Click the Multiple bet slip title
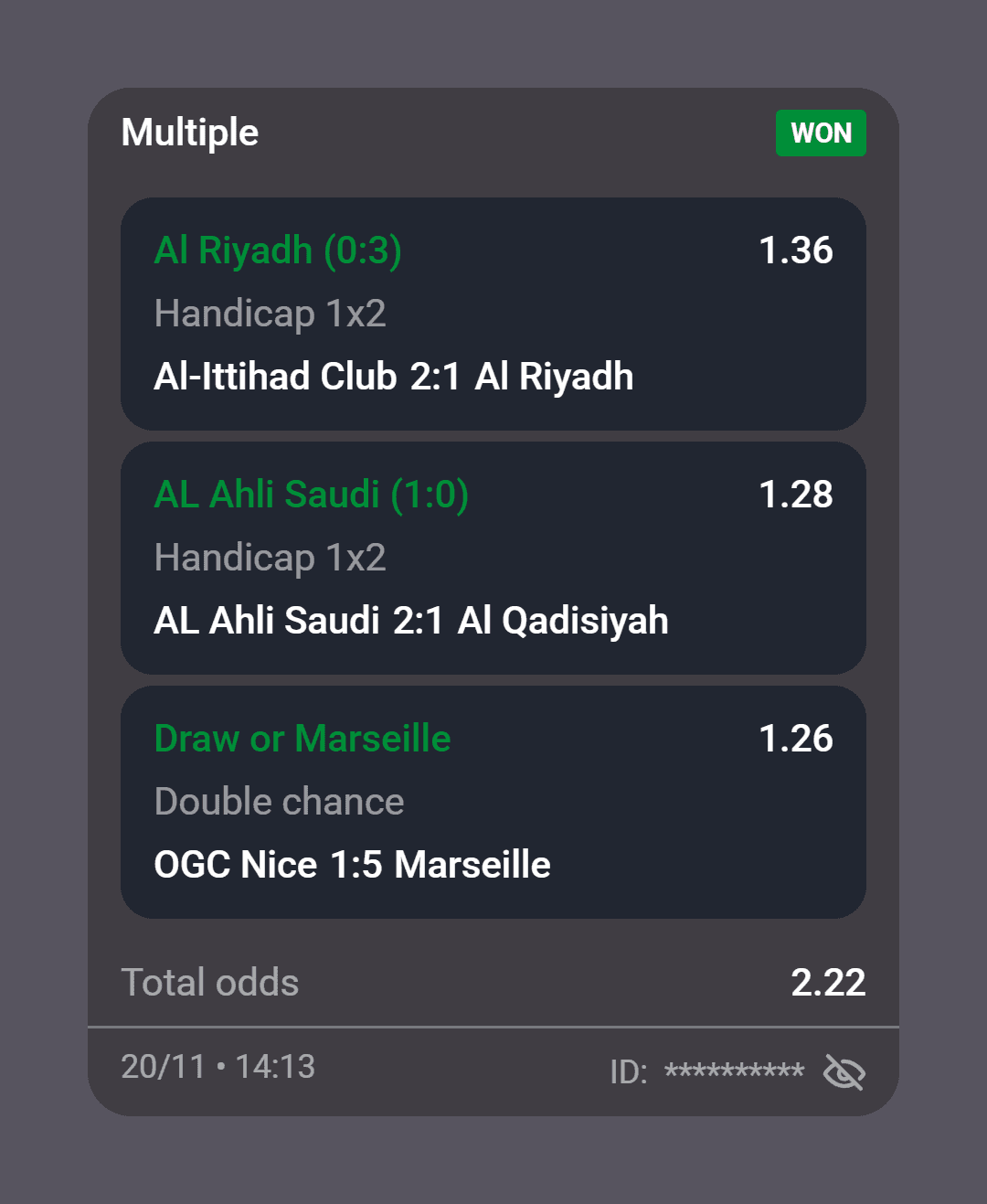 191,133
